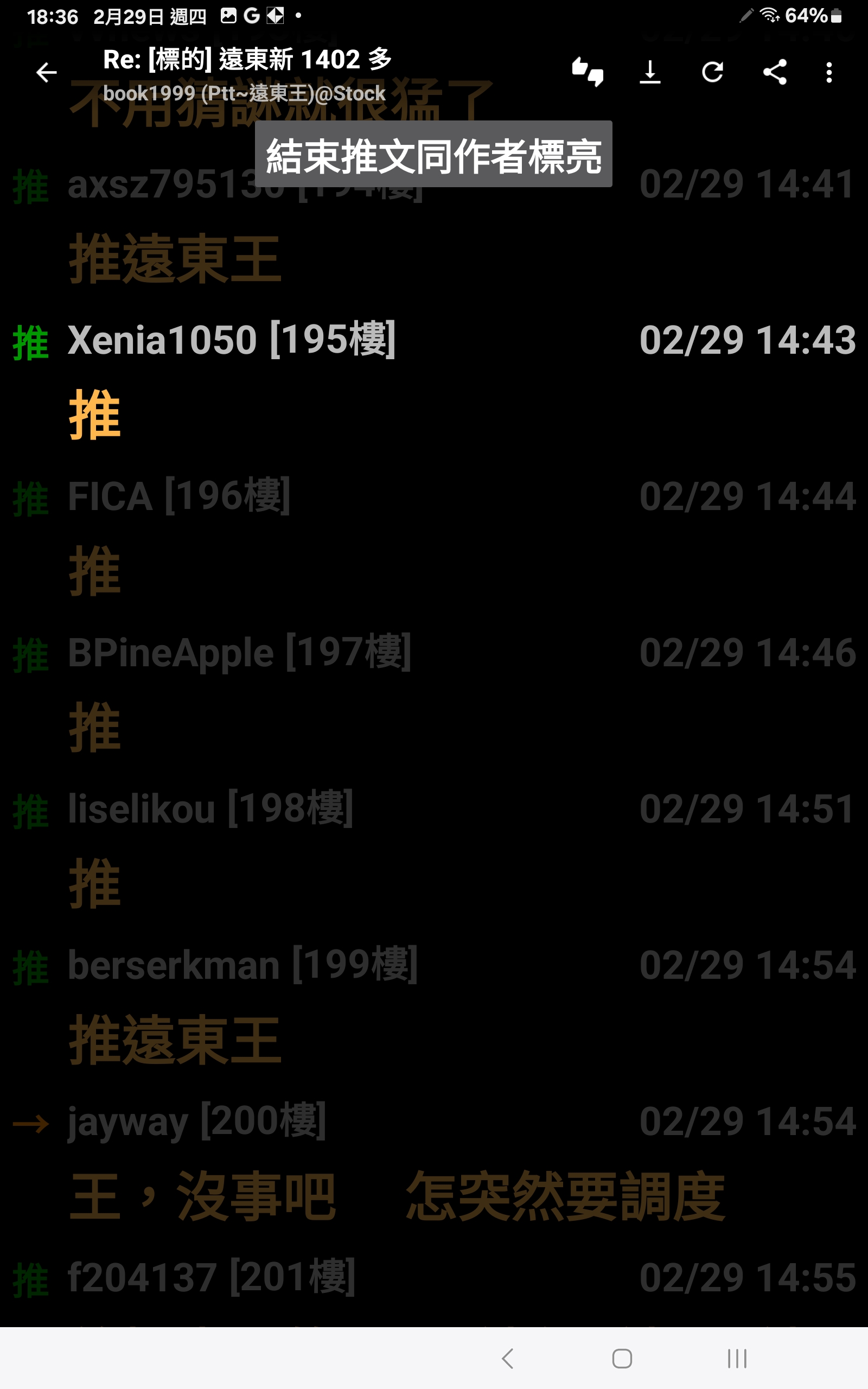Open recent apps from navigation bar
Viewport: 868px width, 1389px height.
point(737,1359)
